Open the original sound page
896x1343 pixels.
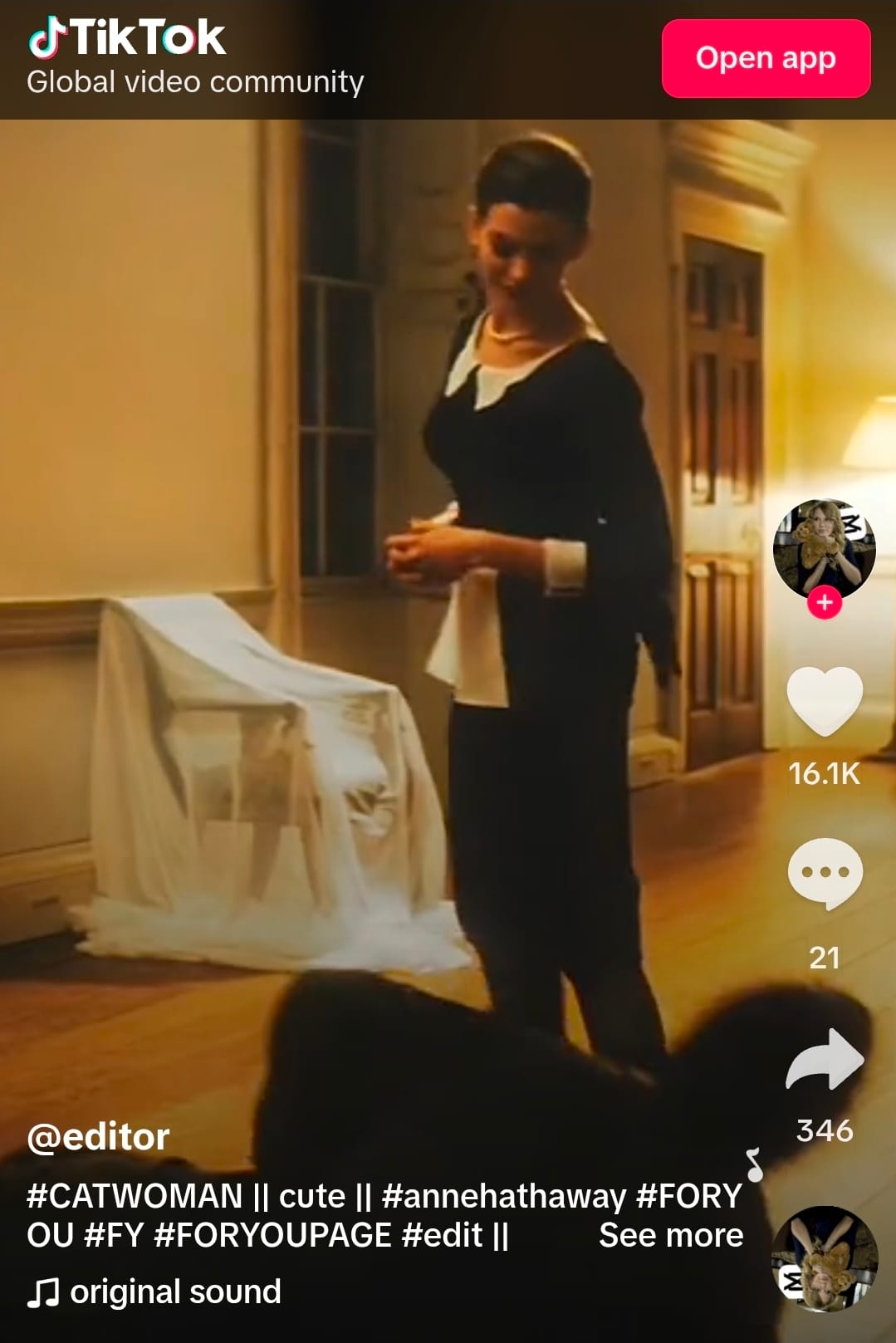[x=154, y=1292]
